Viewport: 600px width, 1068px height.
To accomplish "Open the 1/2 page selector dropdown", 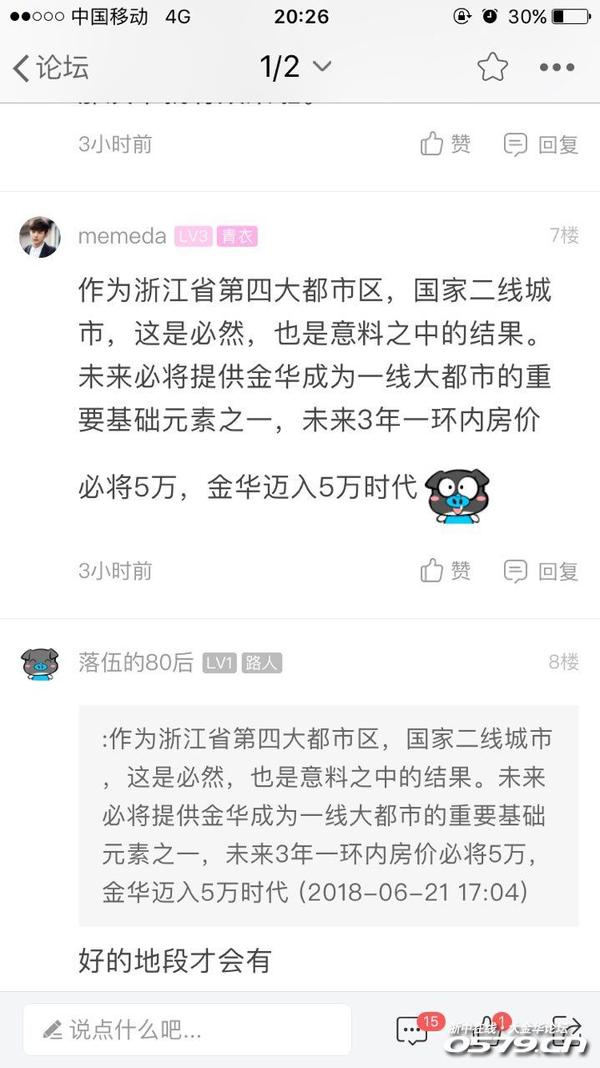I will click(294, 67).
